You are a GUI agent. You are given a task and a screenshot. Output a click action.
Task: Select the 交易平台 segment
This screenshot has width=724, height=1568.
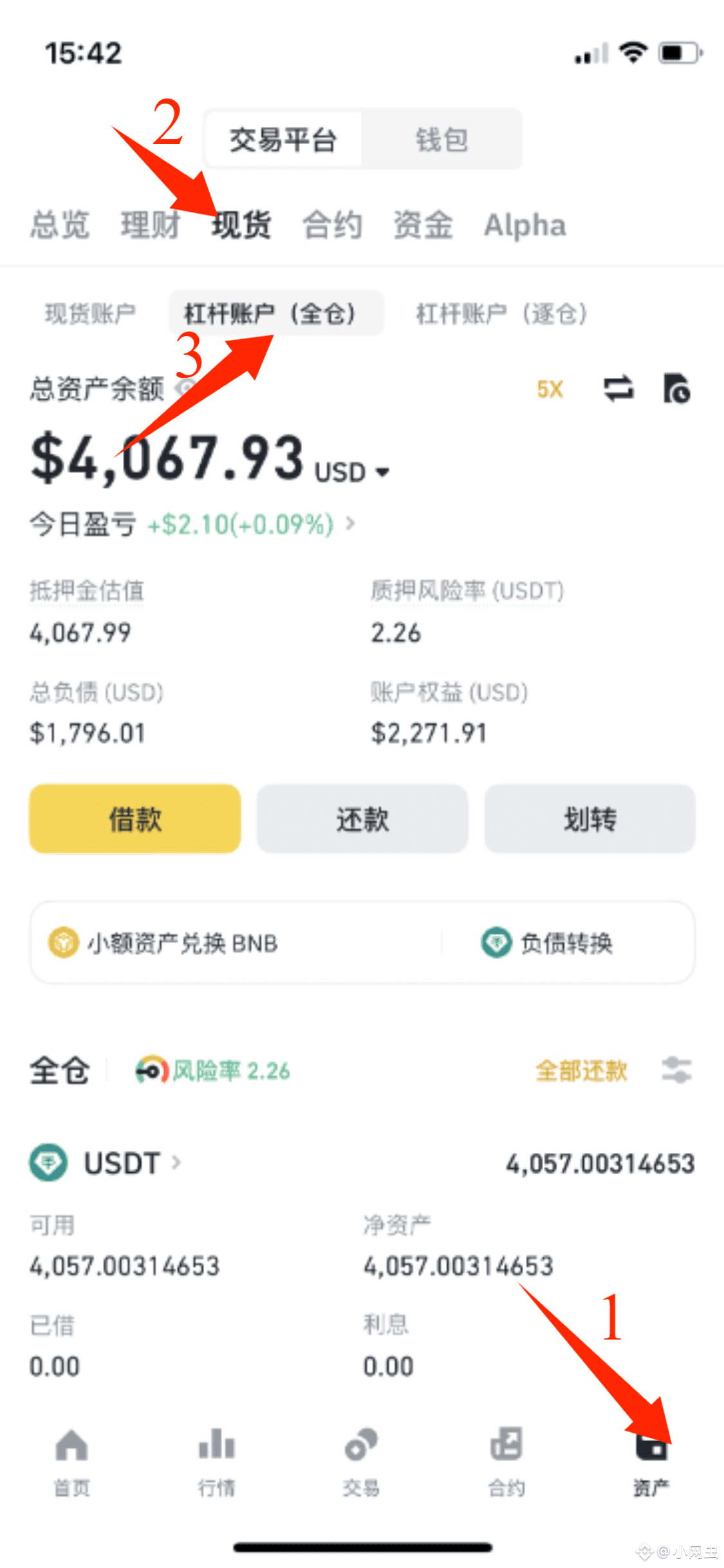pyautogui.click(x=283, y=140)
